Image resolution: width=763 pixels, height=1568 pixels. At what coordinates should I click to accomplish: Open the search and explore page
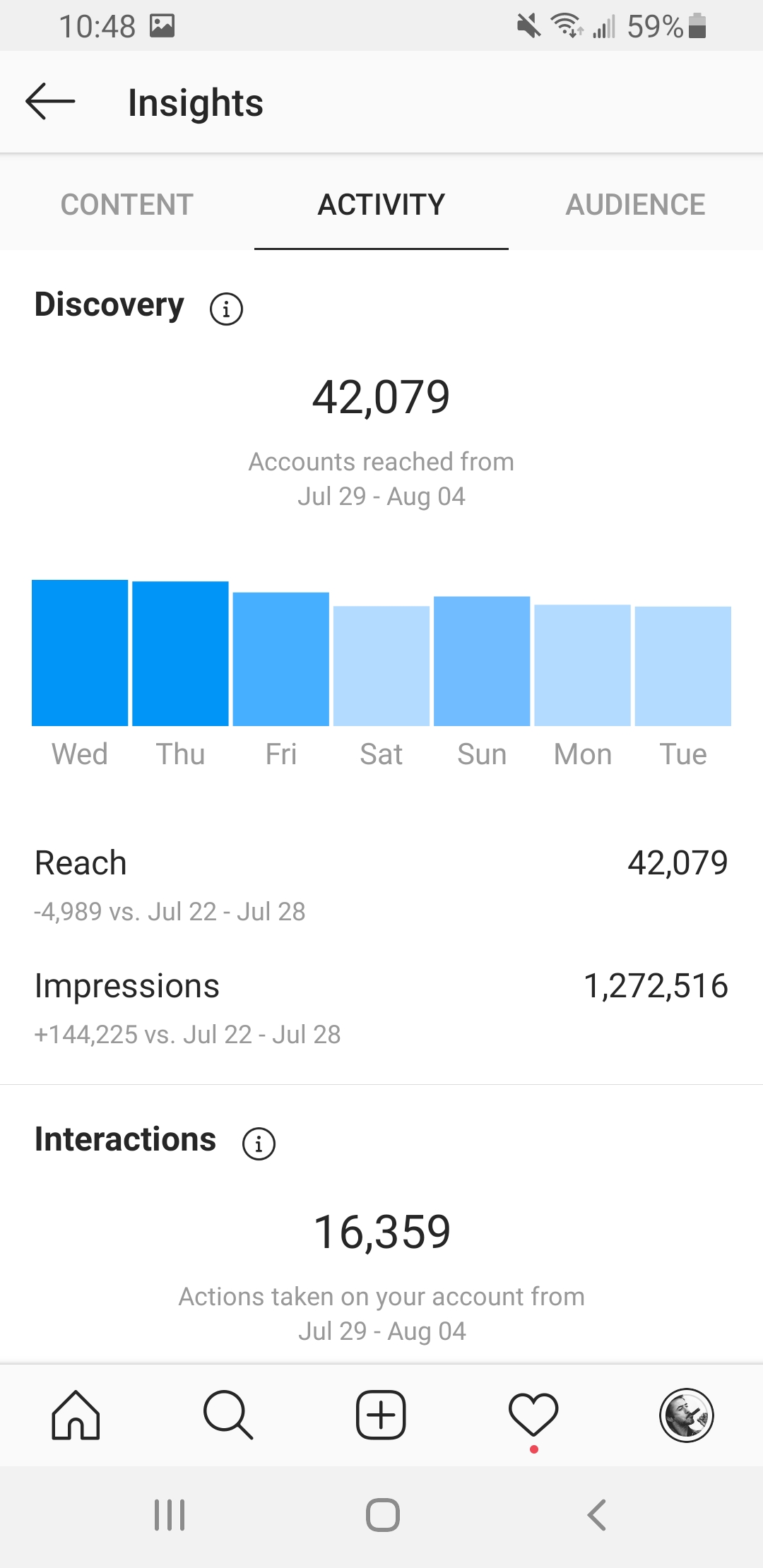(x=228, y=1415)
